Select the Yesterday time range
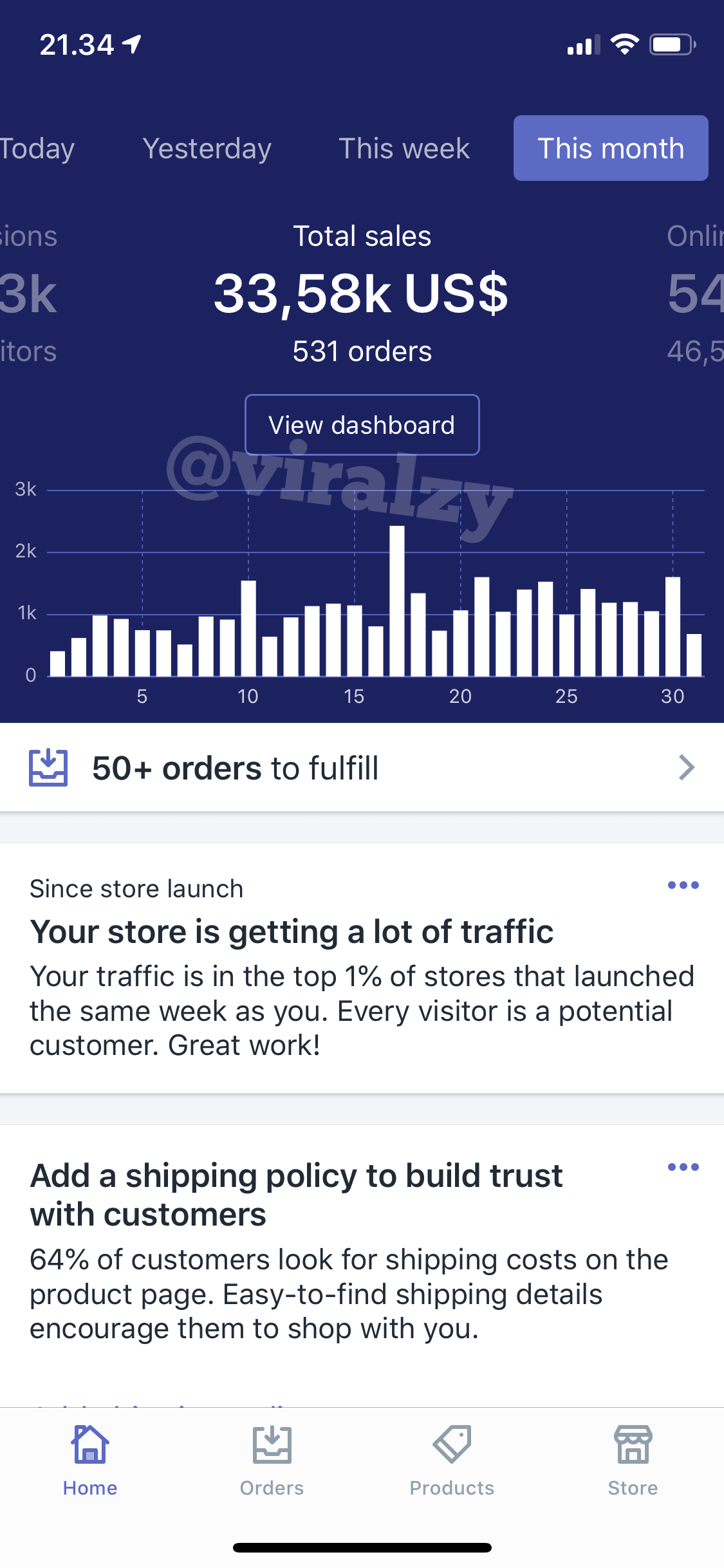The height and width of the screenshot is (1568, 724). 207,149
